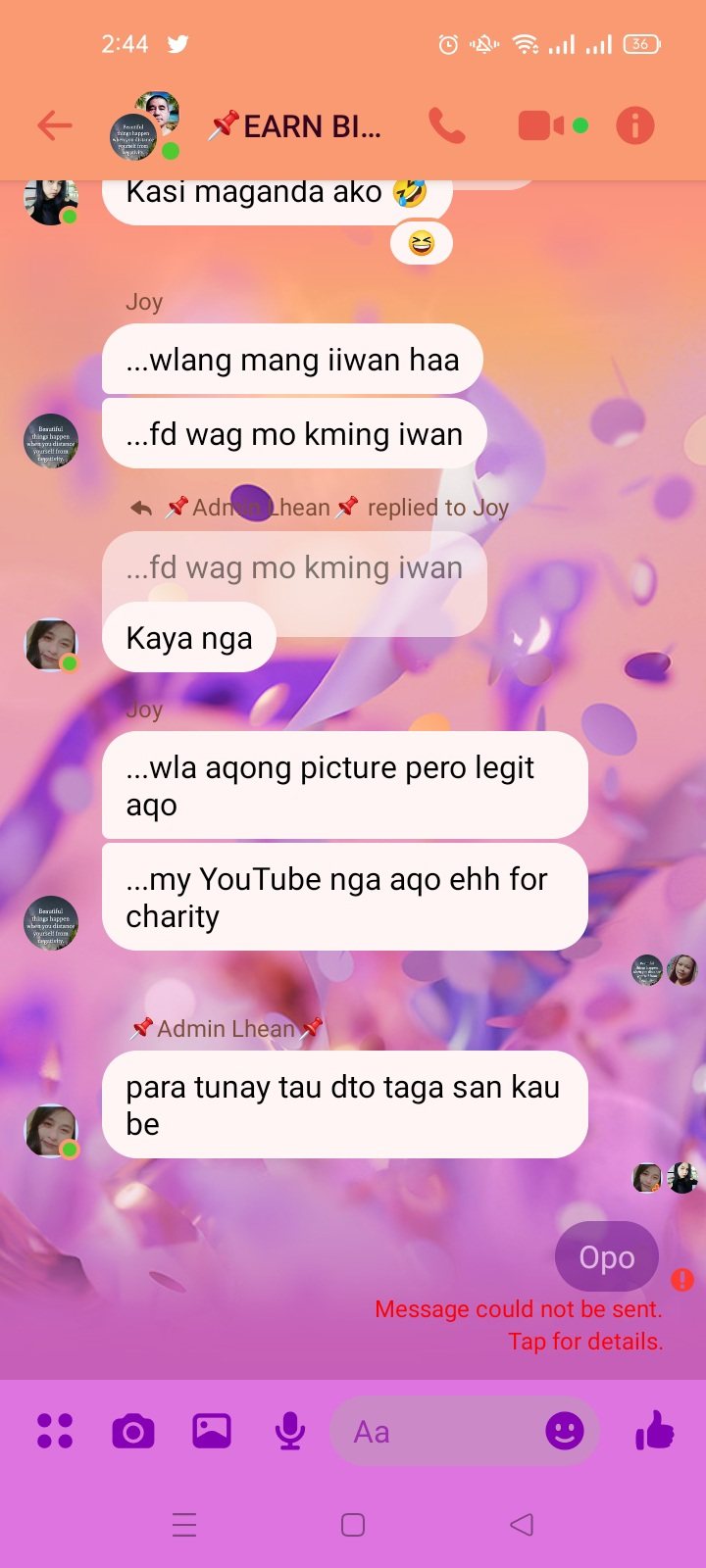This screenshot has height=1568, width=706.
Task: Jump to the replied message from Joy
Action: (x=294, y=568)
